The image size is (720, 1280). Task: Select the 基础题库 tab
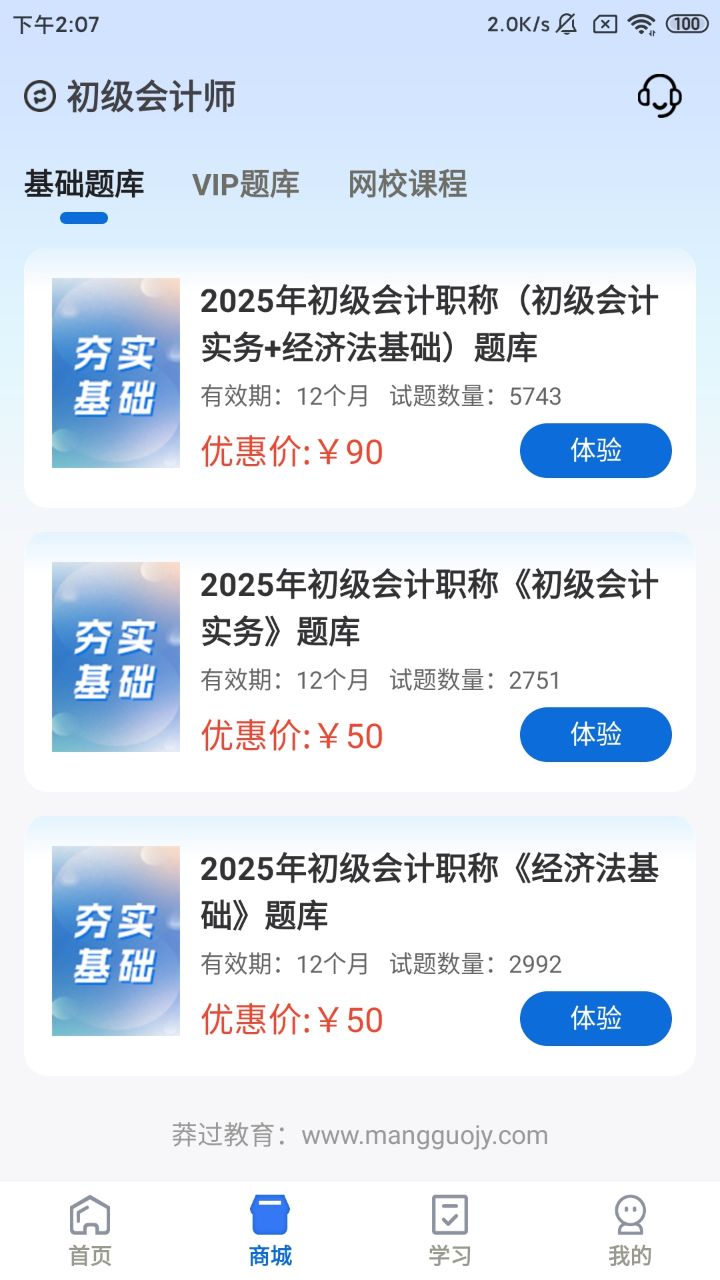86,184
